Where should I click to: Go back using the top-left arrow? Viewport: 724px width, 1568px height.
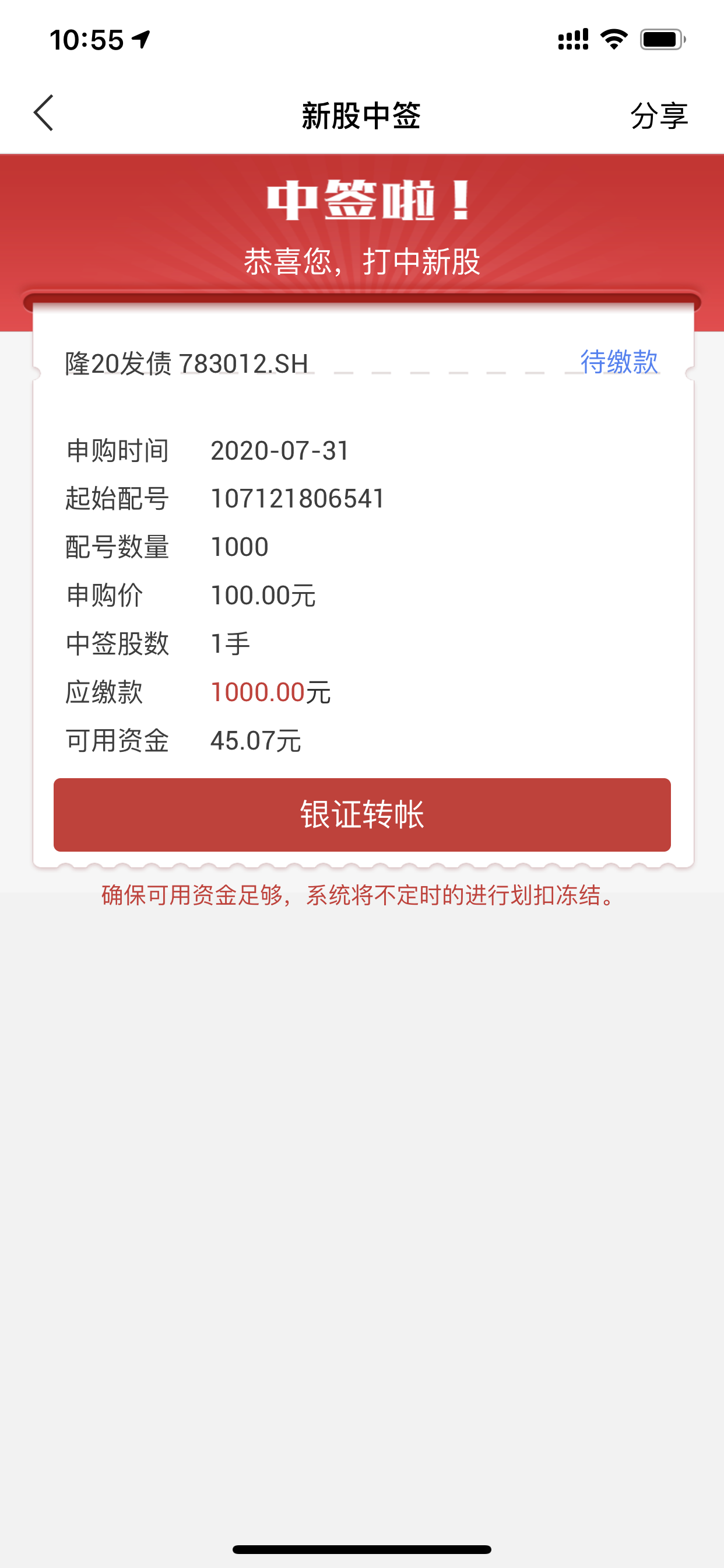[x=44, y=114]
